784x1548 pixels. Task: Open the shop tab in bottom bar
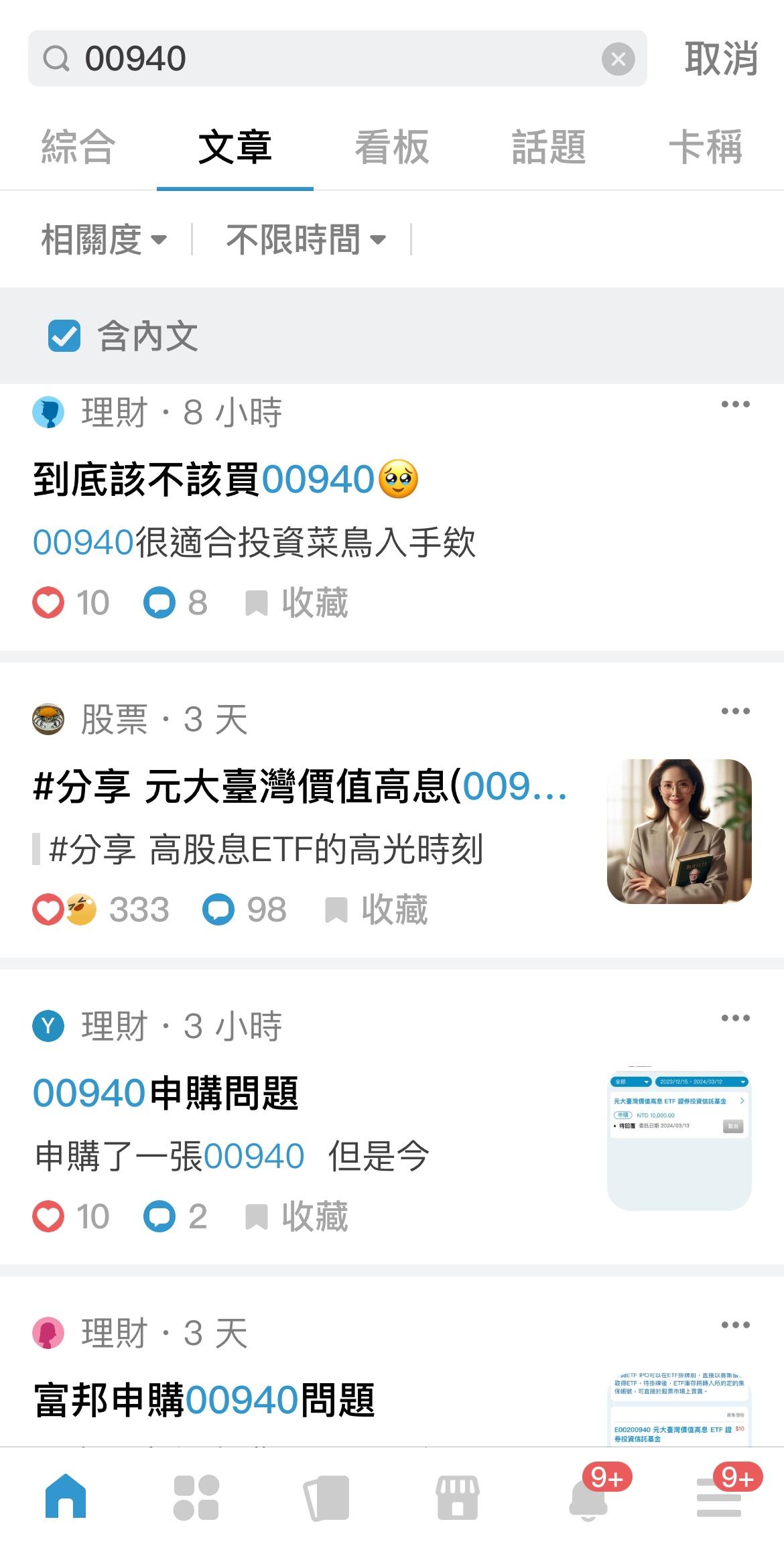coord(457,1497)
